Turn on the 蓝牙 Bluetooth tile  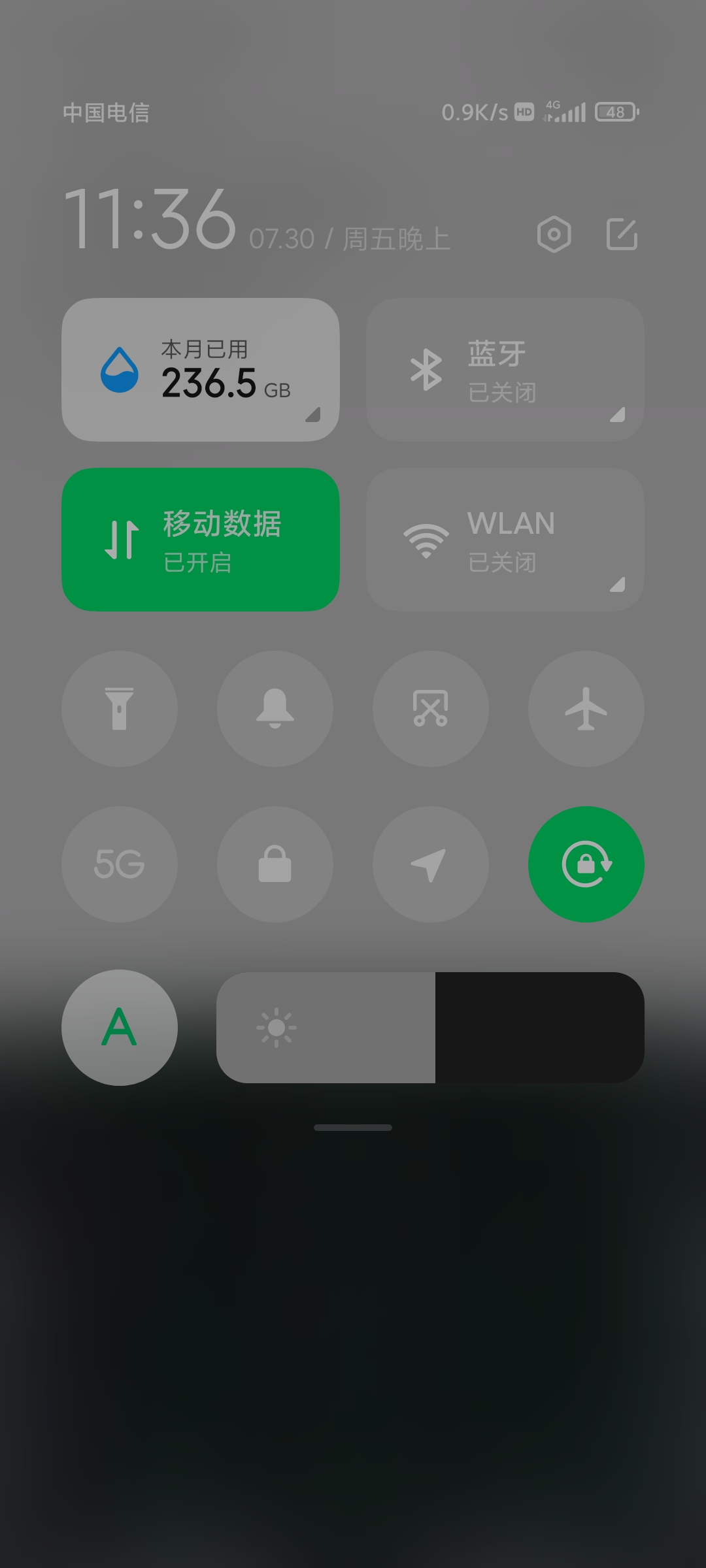505,370
